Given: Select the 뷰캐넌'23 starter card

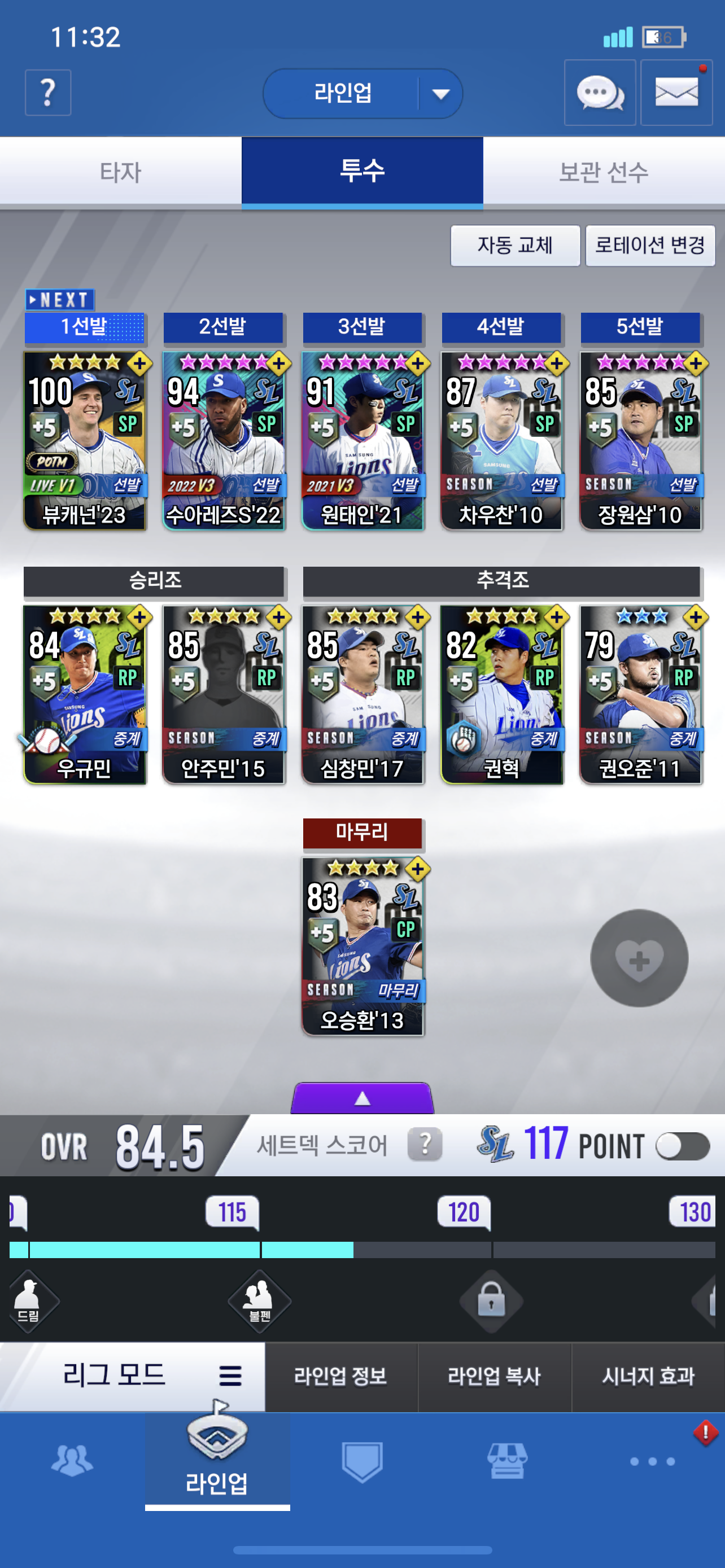Looking at the screenshot, I should [85, 441].
